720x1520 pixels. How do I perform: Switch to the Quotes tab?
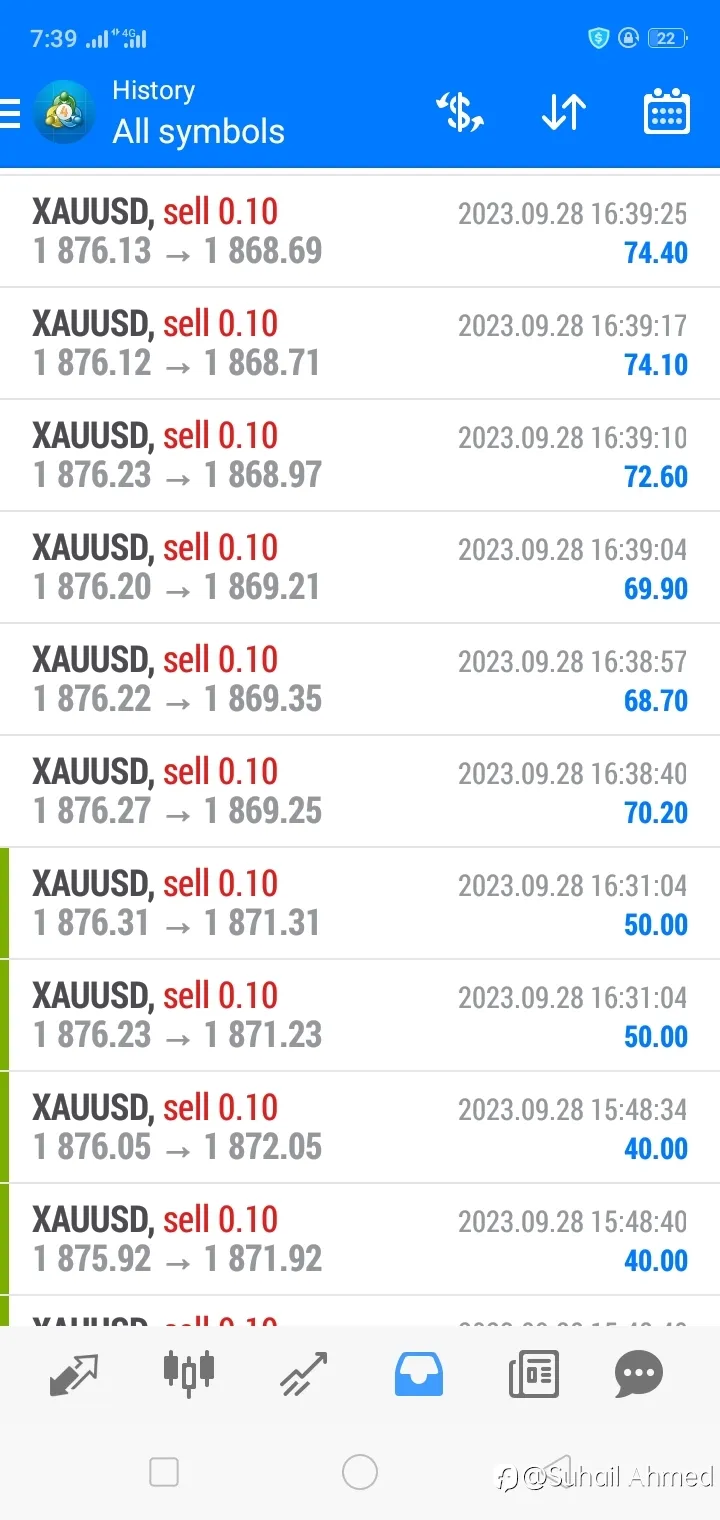[x=74, y=1374]
